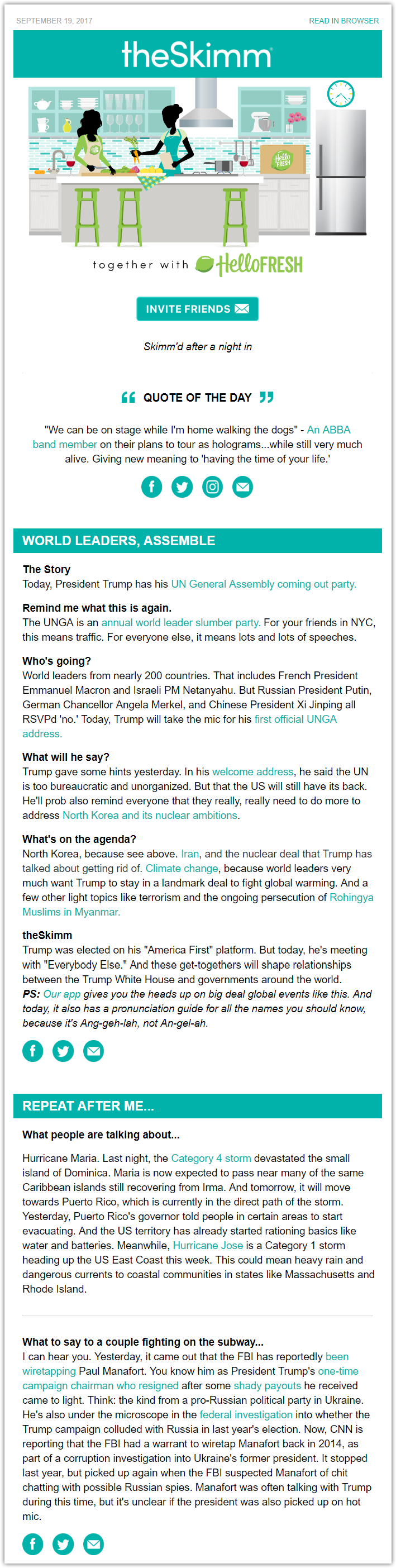This screenshot has width=396, height=1568.
Task: Open the 'Climate change' link
Action: [x=182, y=868]
